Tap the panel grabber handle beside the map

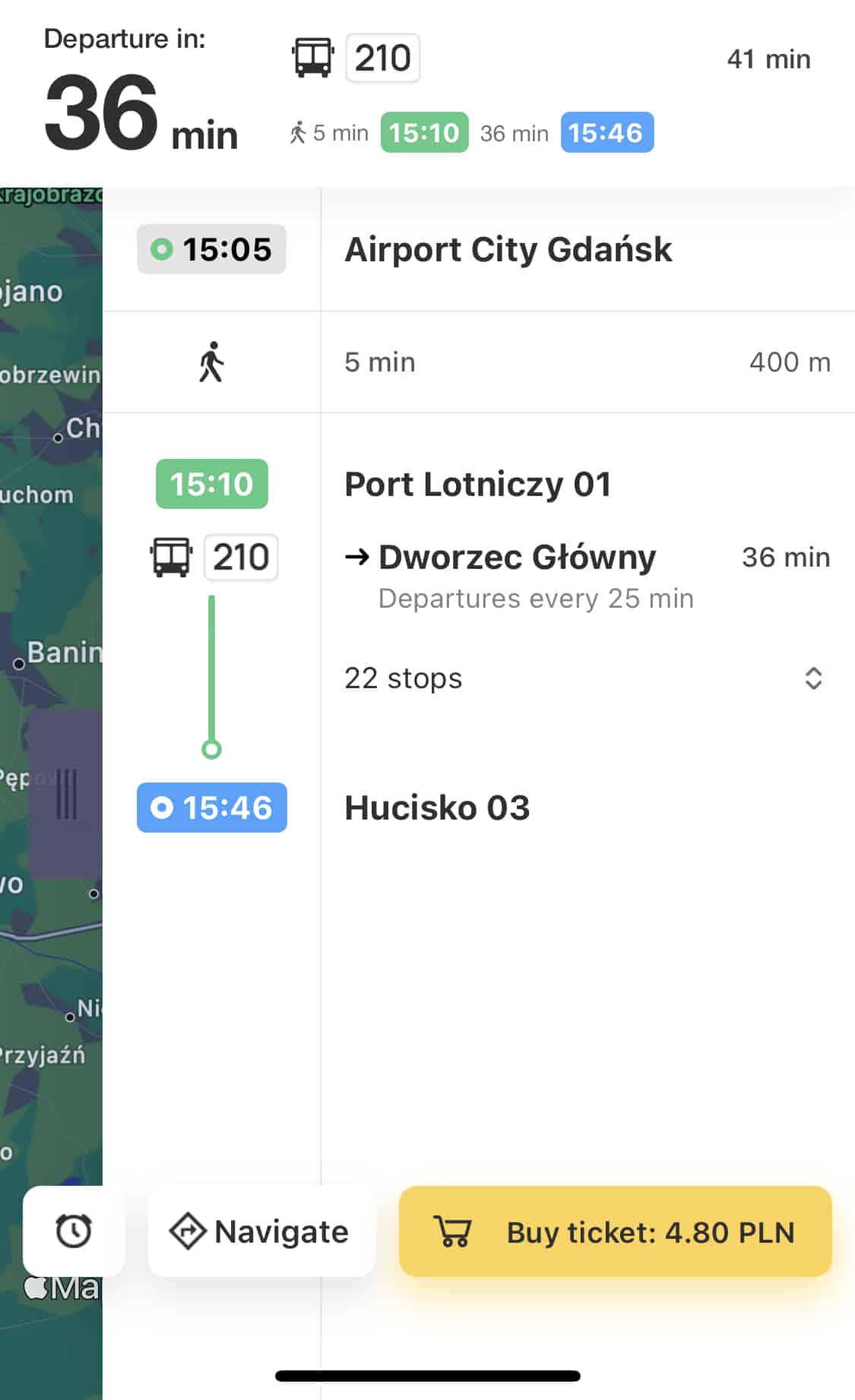(x=66, y=794)
